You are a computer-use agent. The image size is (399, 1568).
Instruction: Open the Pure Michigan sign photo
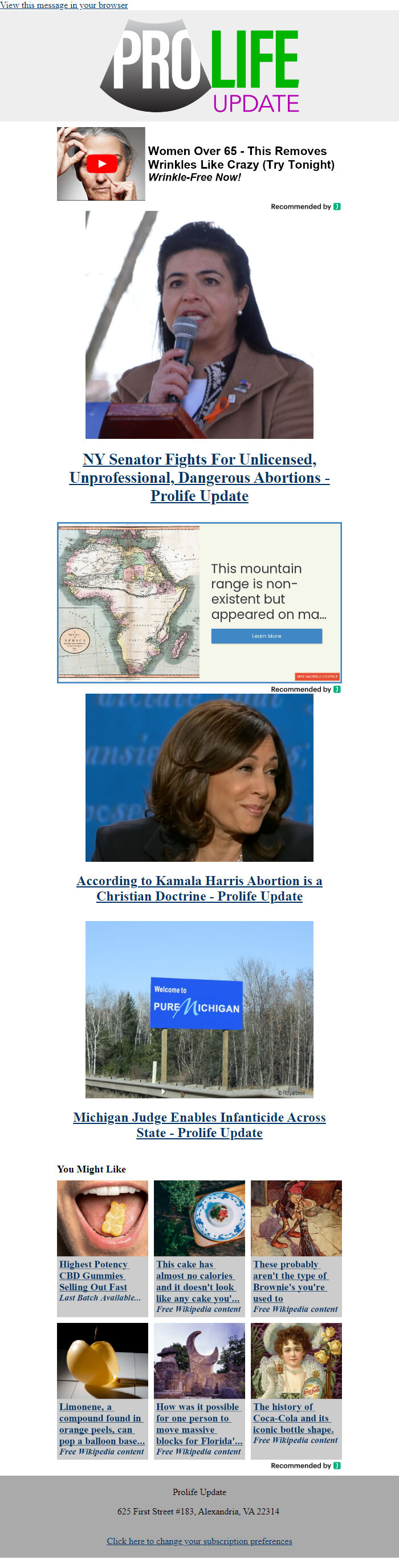coord(199,1009)
